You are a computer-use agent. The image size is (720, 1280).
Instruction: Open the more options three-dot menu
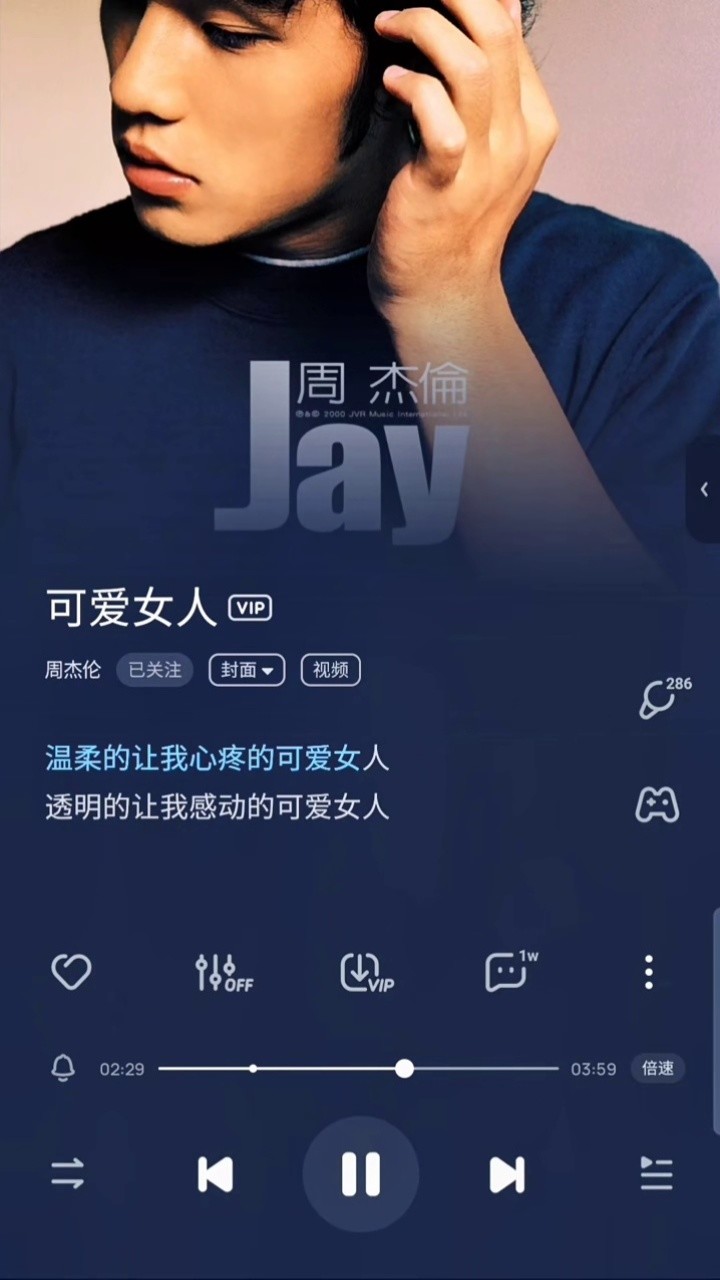(648, 972)
